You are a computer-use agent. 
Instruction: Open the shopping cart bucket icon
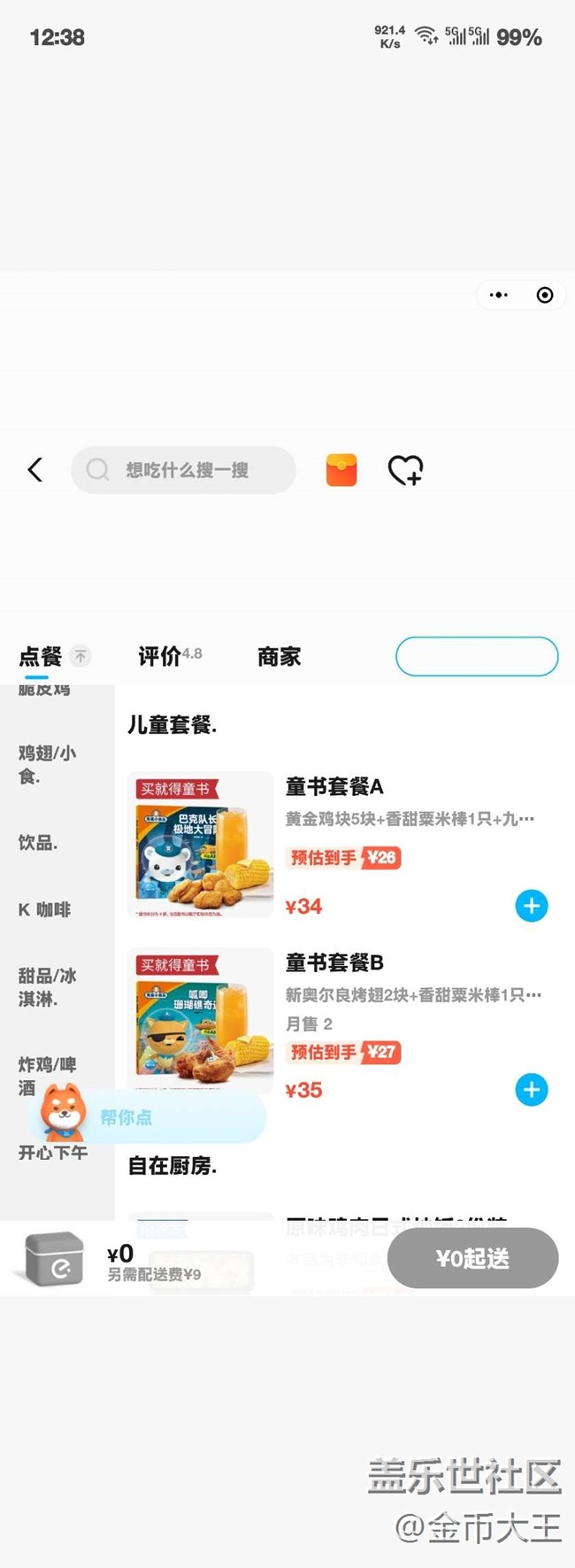pyautogui.click(x=53, y=1259)
